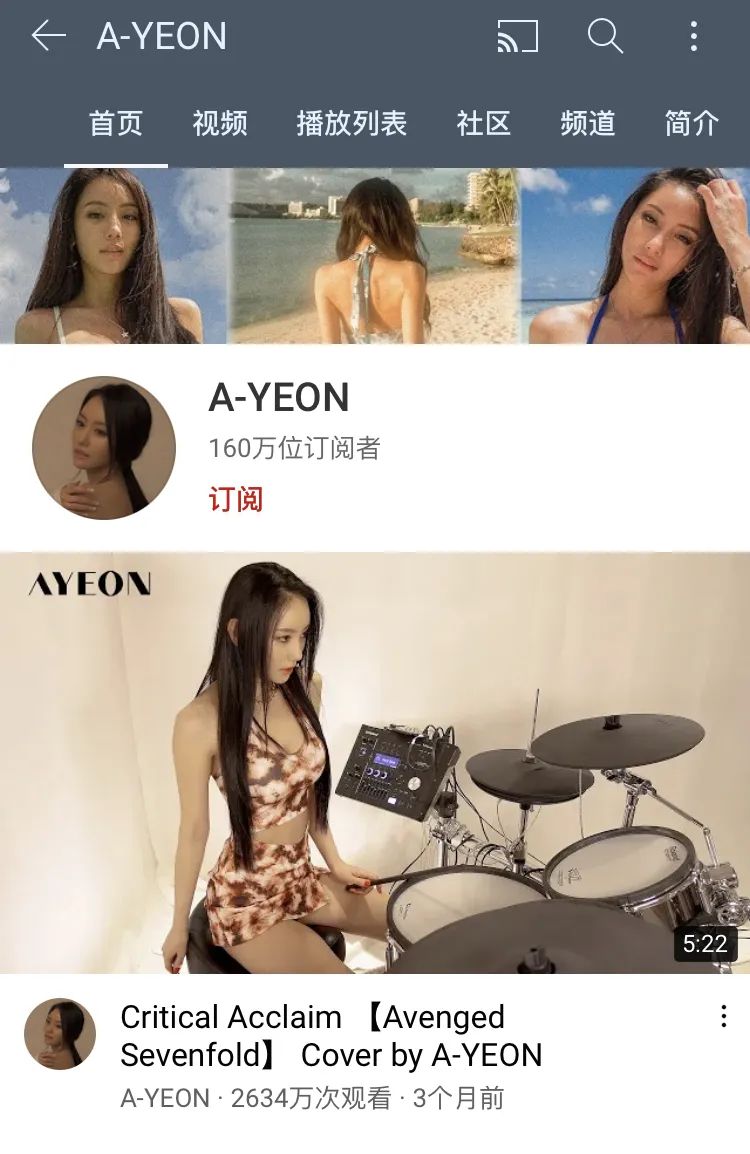Open the channel search icon

click(x=605, y=37)
